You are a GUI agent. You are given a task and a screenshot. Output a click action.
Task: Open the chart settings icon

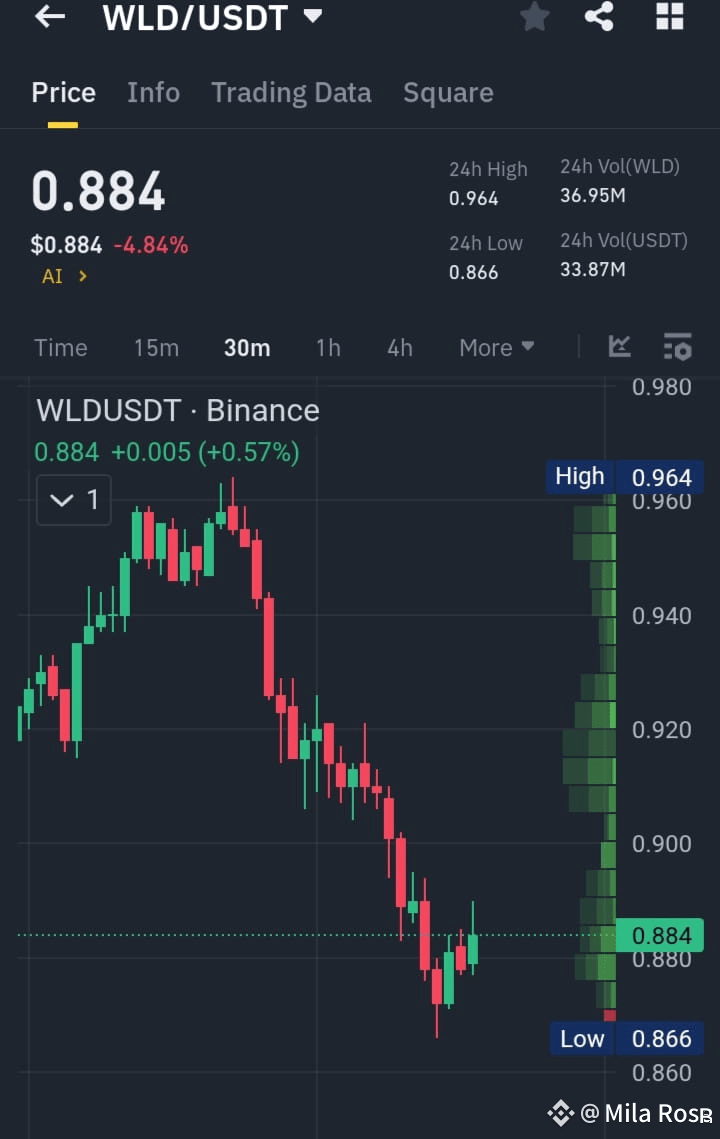pos(677,347)
